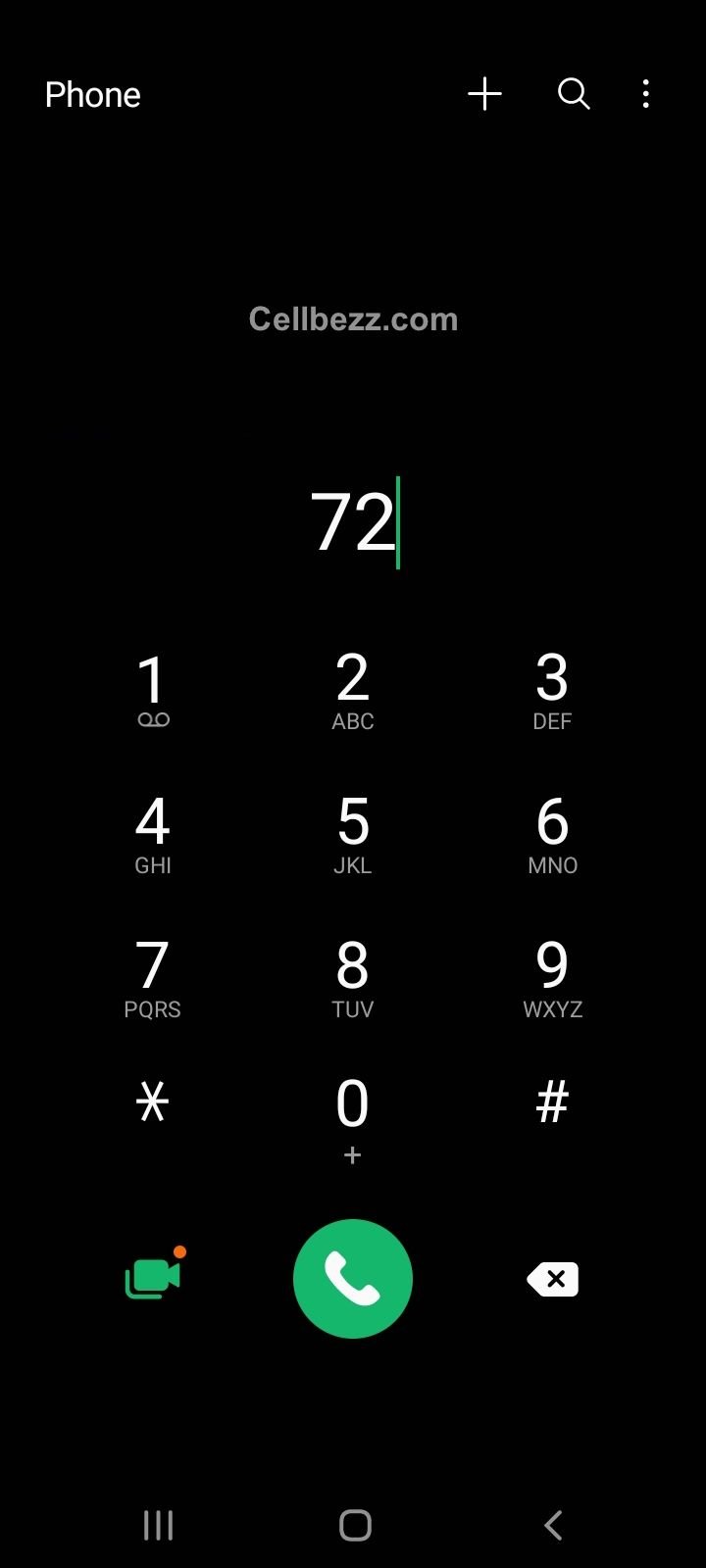The height and width of the screenshot is (1568, 706).
Task: Go back using the navigation bar
Action: click(x=553, y=1525)
